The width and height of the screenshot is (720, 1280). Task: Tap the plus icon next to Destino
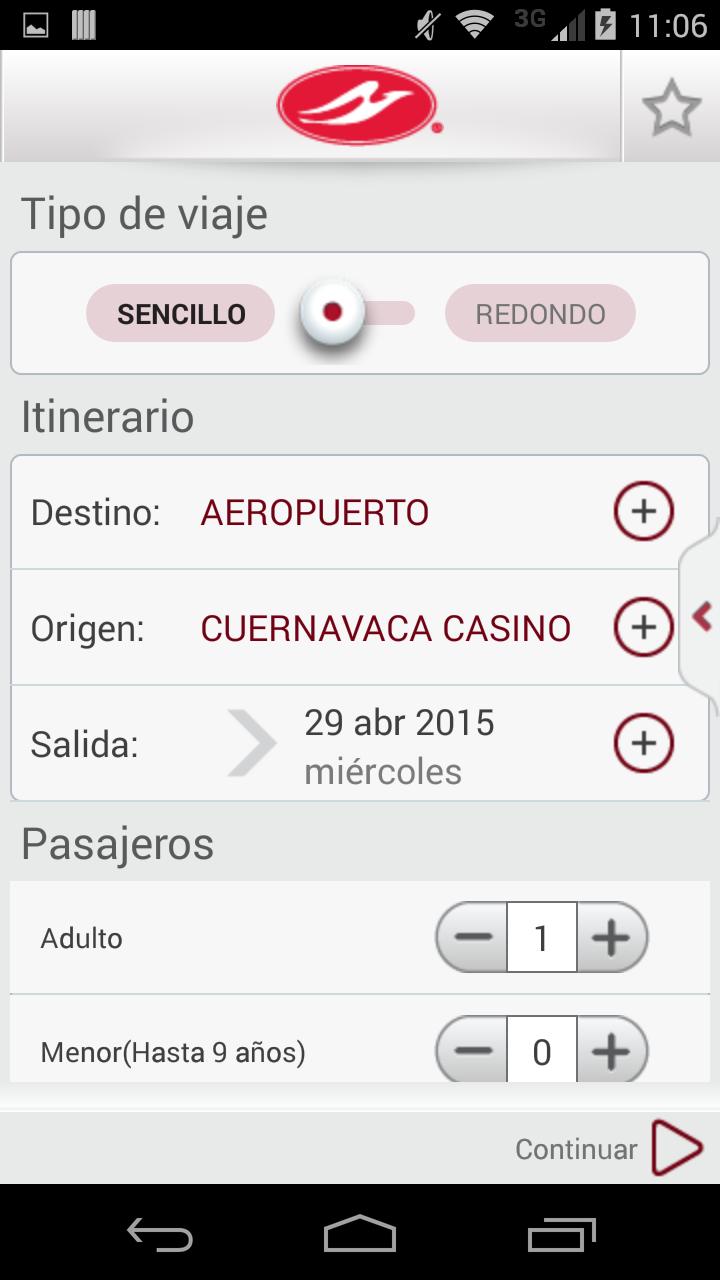point(643,511)
